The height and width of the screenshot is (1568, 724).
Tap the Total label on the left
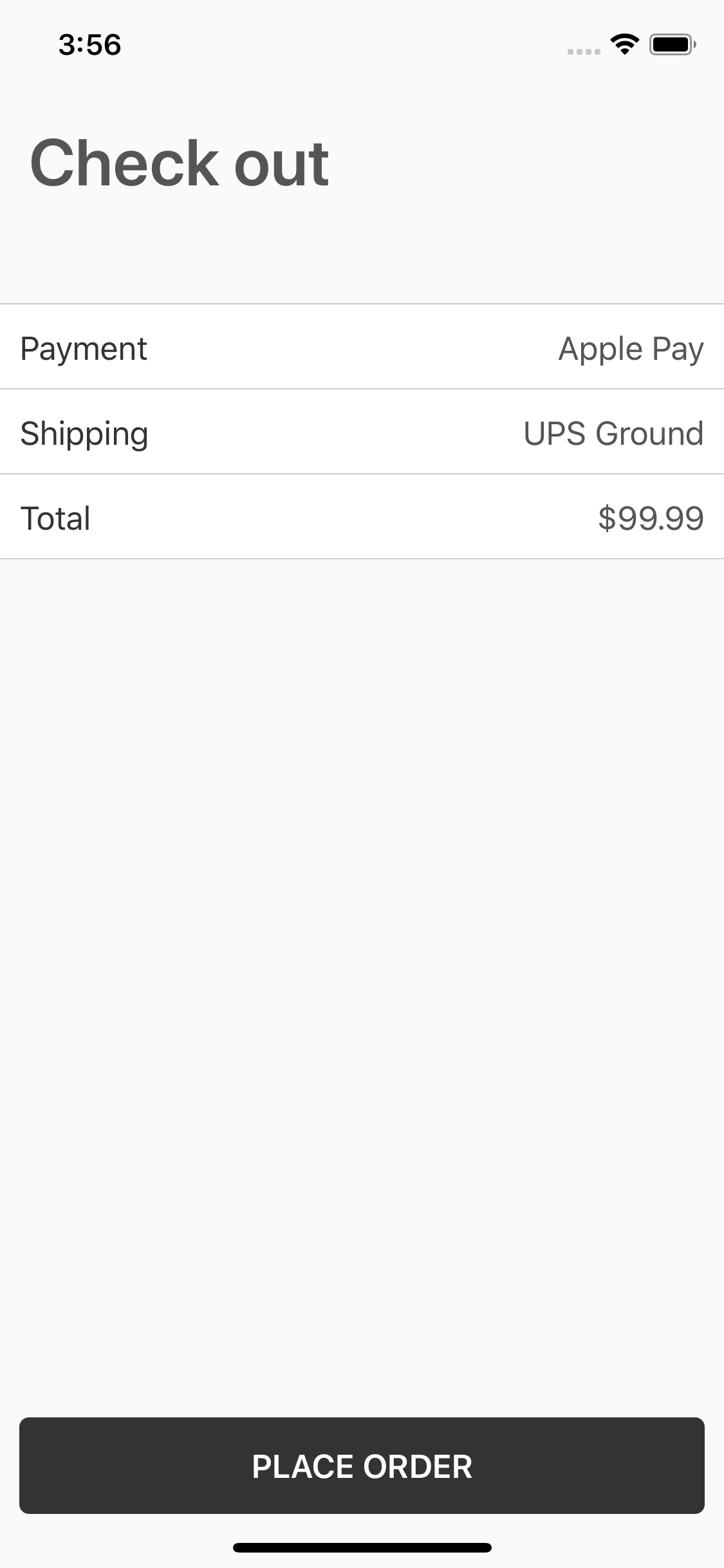pyautogui.click(x=54, y=518)
